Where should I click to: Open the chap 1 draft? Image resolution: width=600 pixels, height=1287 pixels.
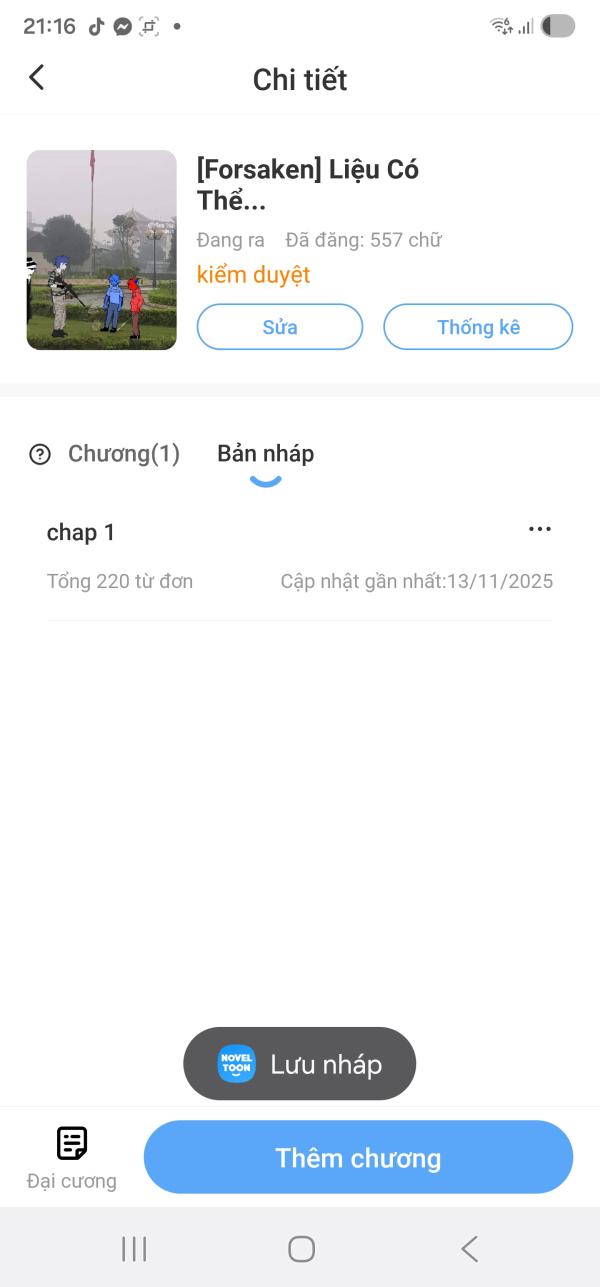tap(81, 533)
